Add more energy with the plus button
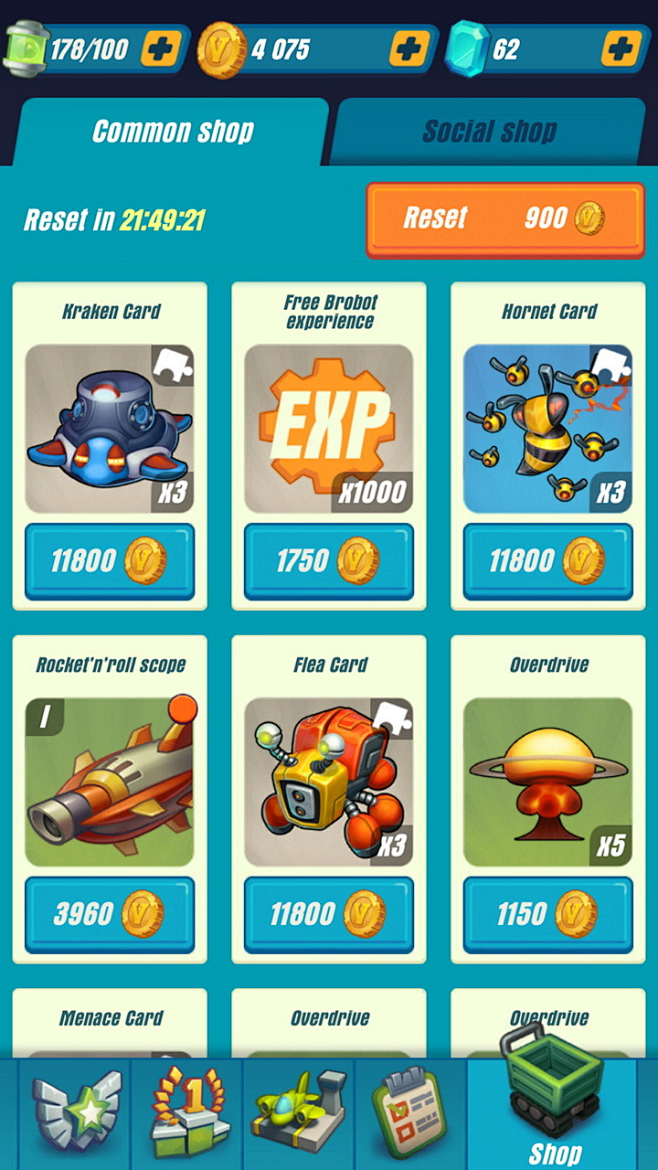The width and height of the screenshot is (658, 1170). pyautogui.click(x=160, y=48)
